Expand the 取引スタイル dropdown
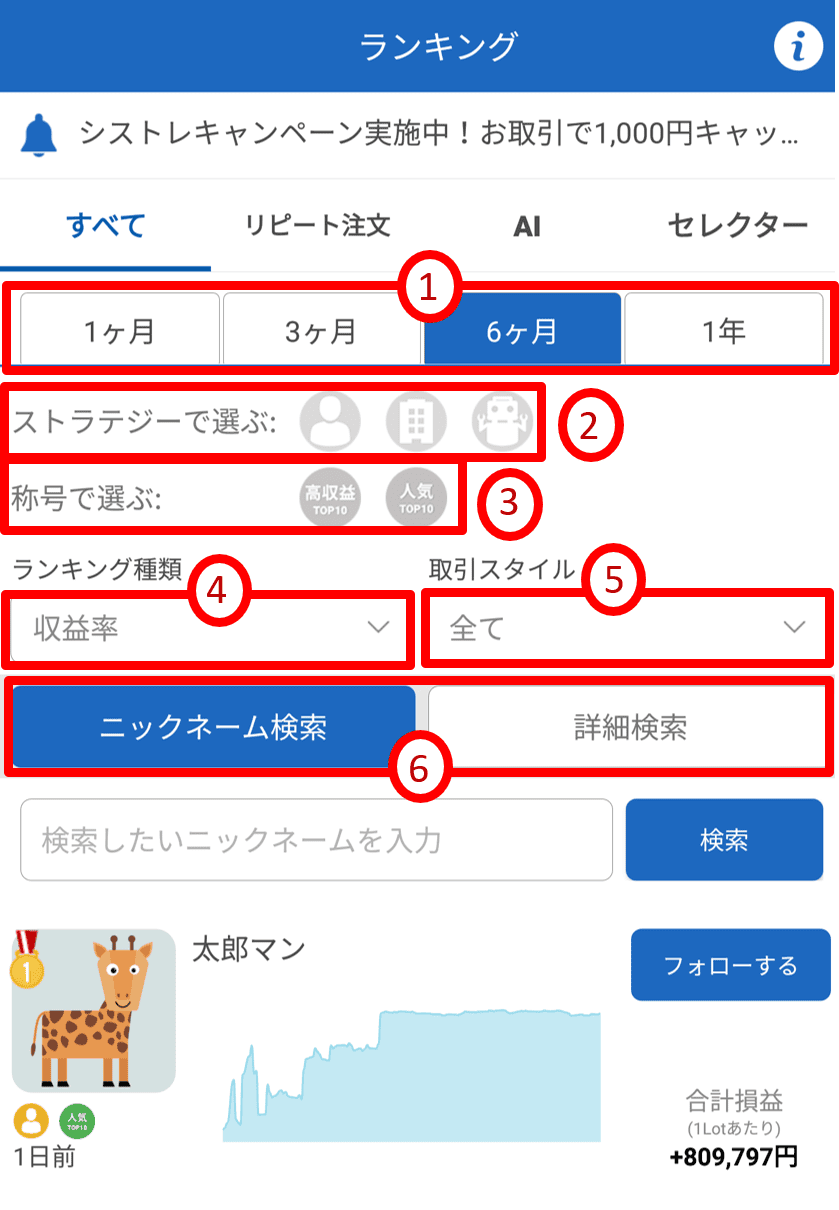This screenshot has height=1210, width=839. (x=626, y=628)
